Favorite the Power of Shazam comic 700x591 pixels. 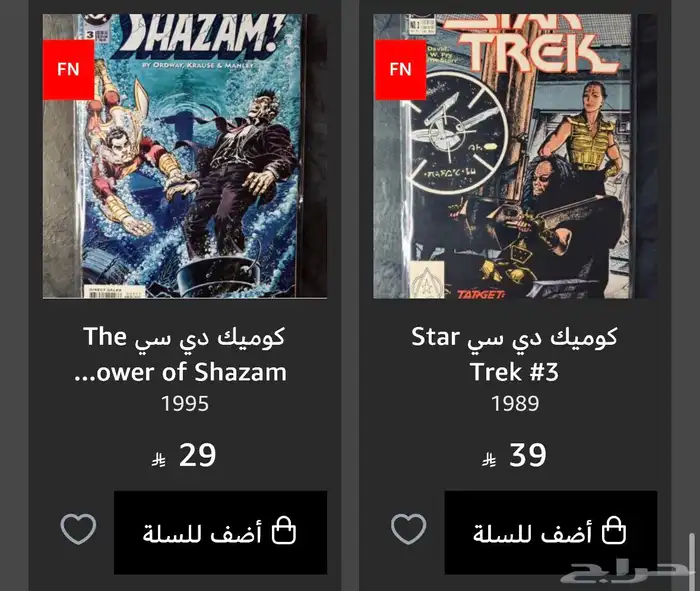point(78,528)
